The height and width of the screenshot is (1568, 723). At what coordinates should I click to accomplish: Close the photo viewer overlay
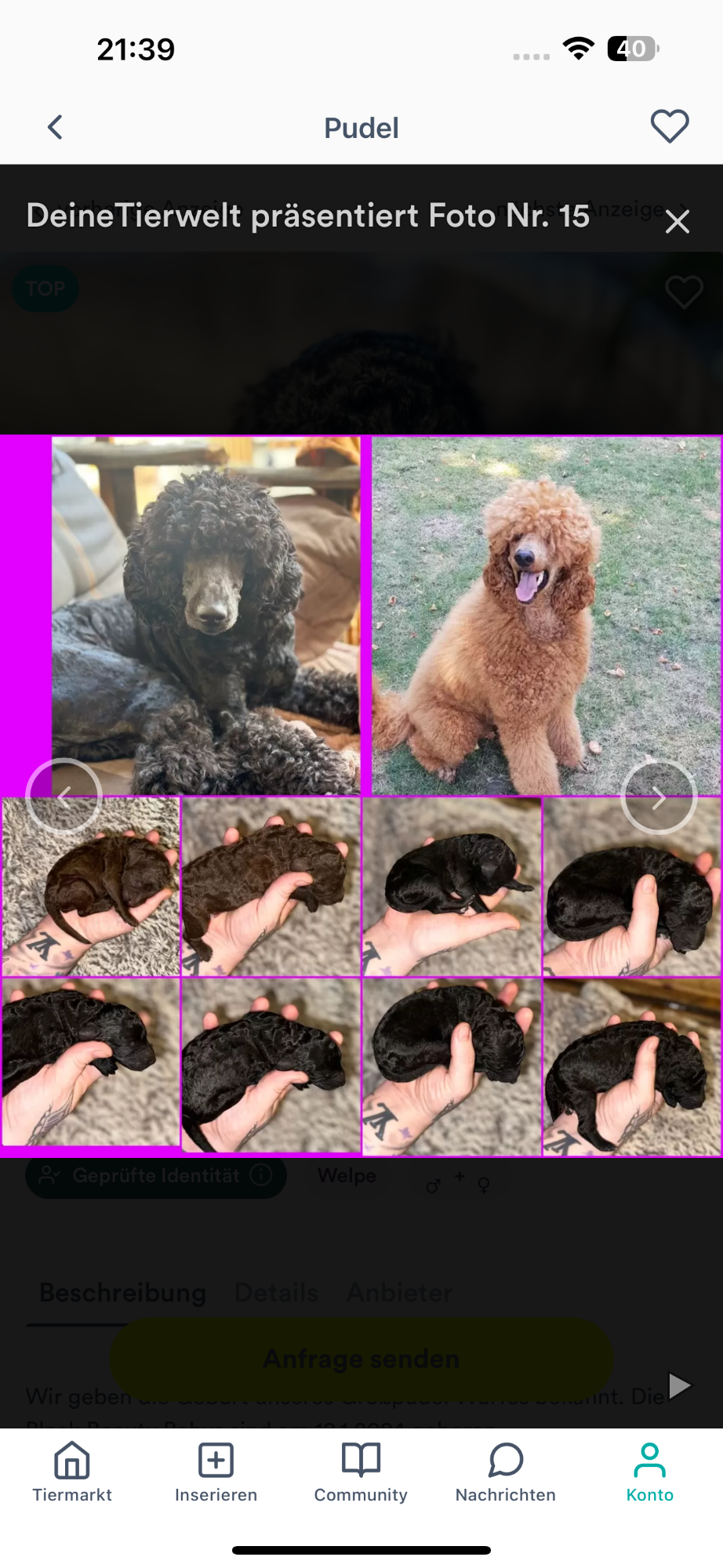pyautogui.click(x=678, y=221)
